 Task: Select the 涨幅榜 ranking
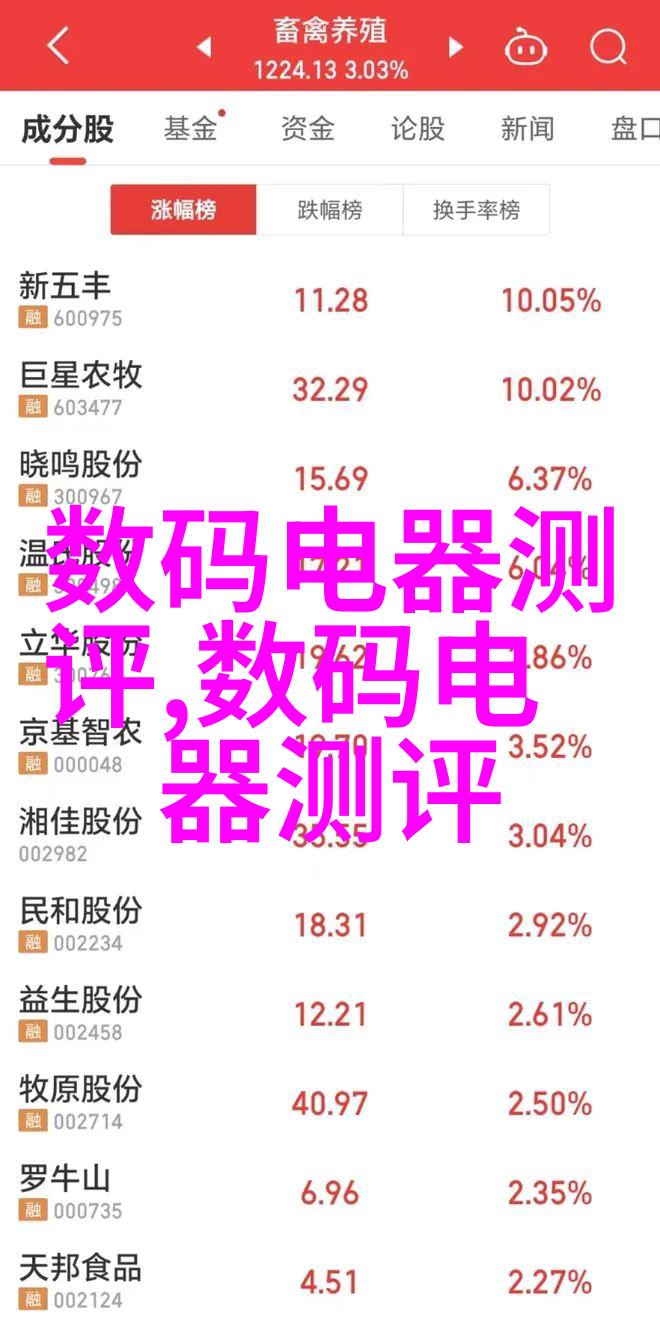(183, 210)
